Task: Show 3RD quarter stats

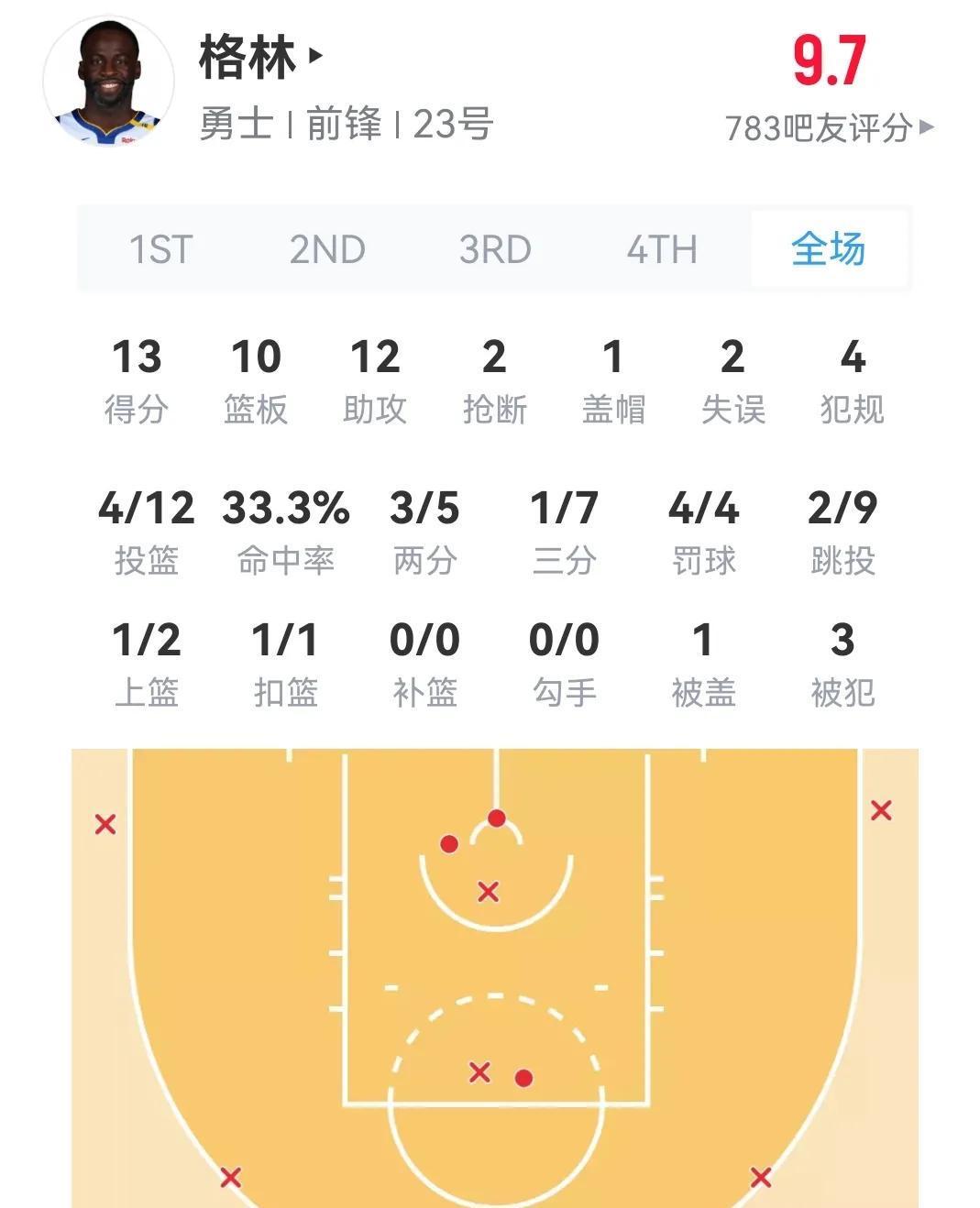Action: (495, 249)
